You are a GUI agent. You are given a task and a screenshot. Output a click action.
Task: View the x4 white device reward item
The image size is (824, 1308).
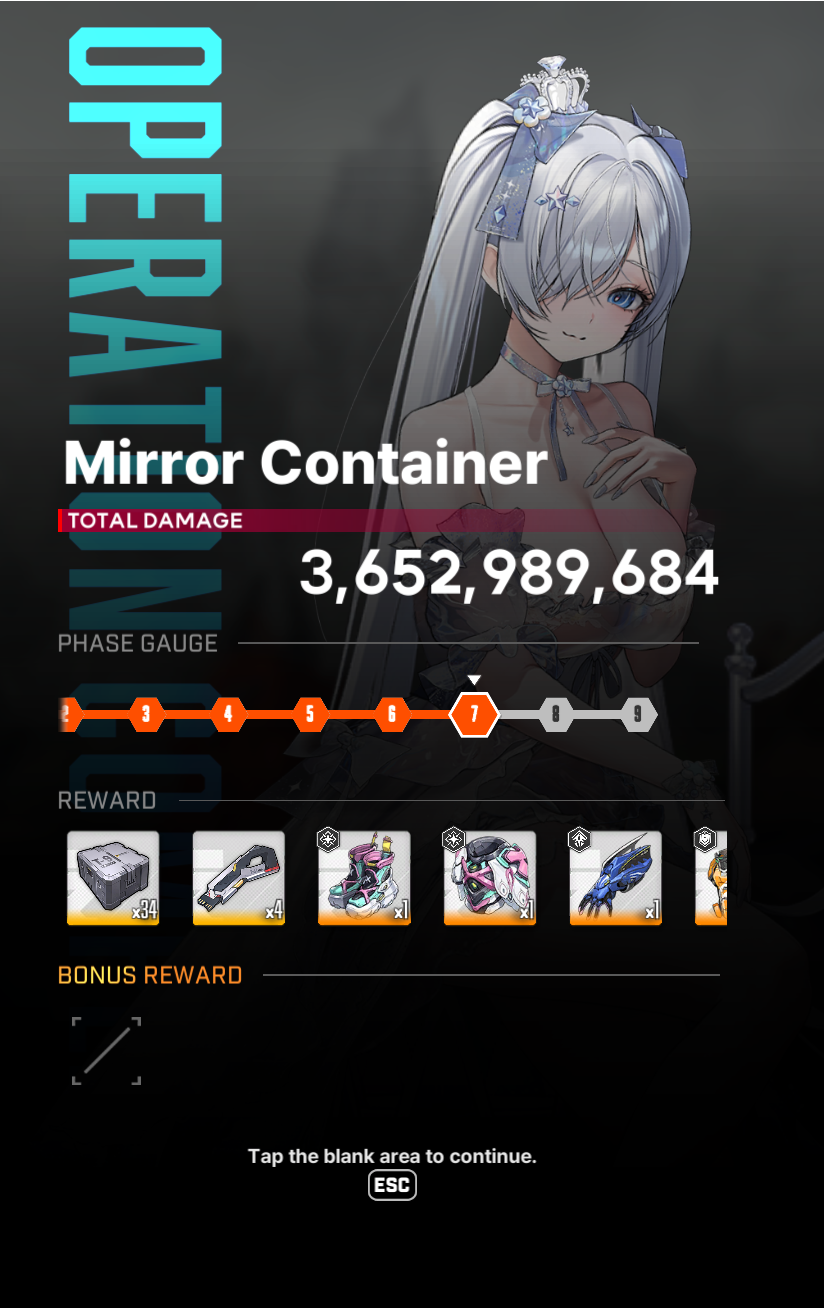[x=239, y=878]
